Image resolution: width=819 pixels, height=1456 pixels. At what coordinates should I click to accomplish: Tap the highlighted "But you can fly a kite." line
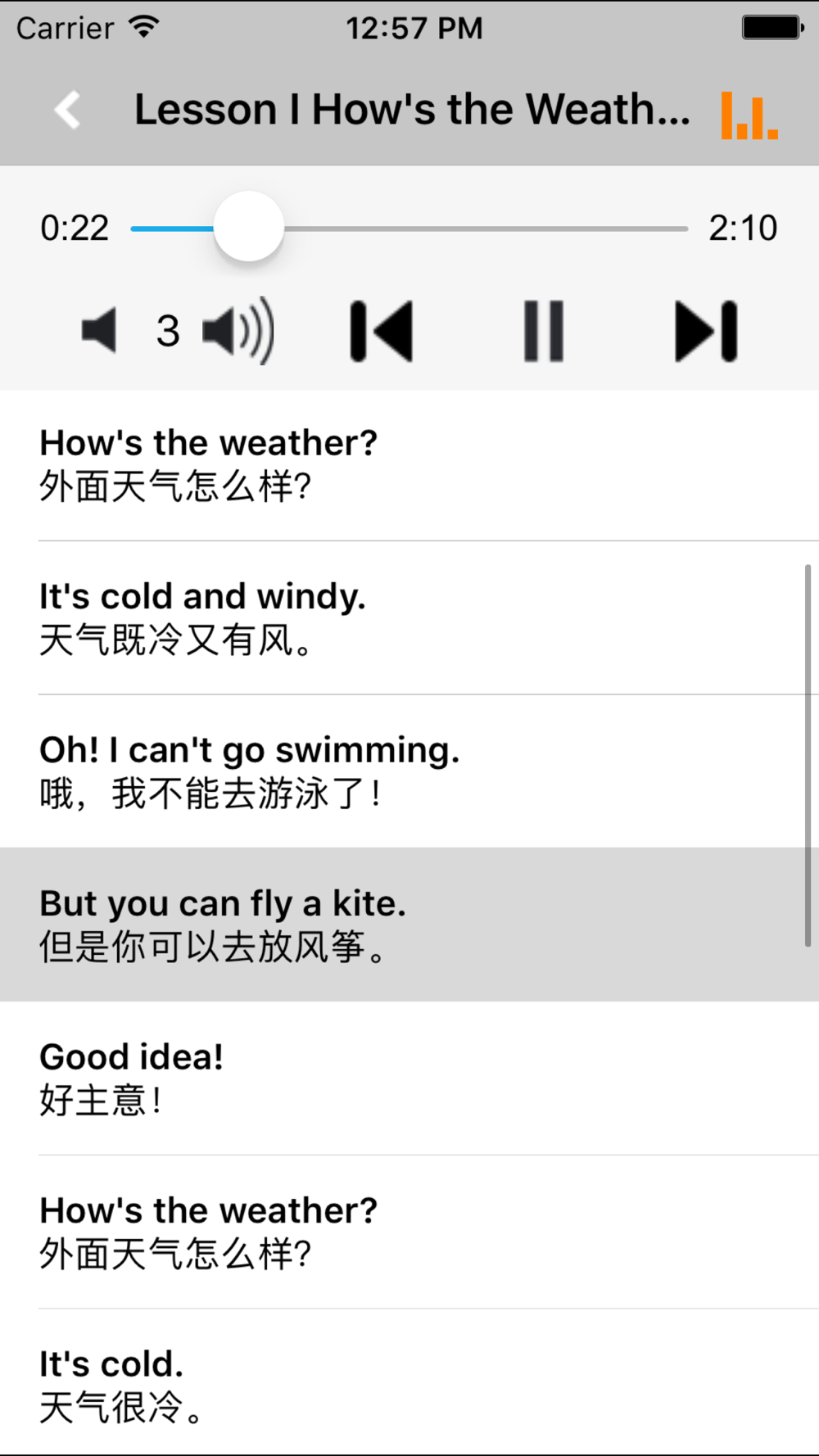click(409, 925)
